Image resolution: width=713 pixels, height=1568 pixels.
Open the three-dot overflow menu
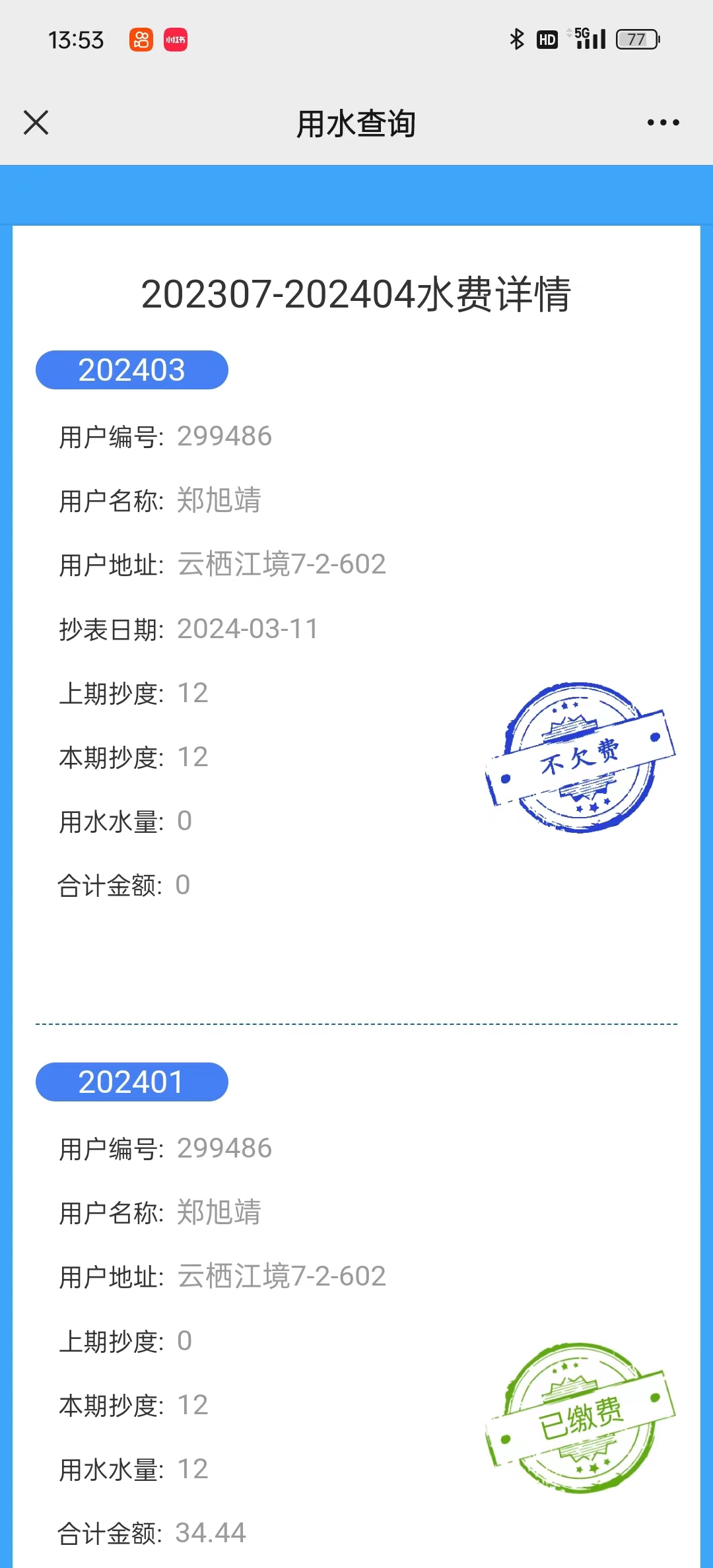pos(663,123)
